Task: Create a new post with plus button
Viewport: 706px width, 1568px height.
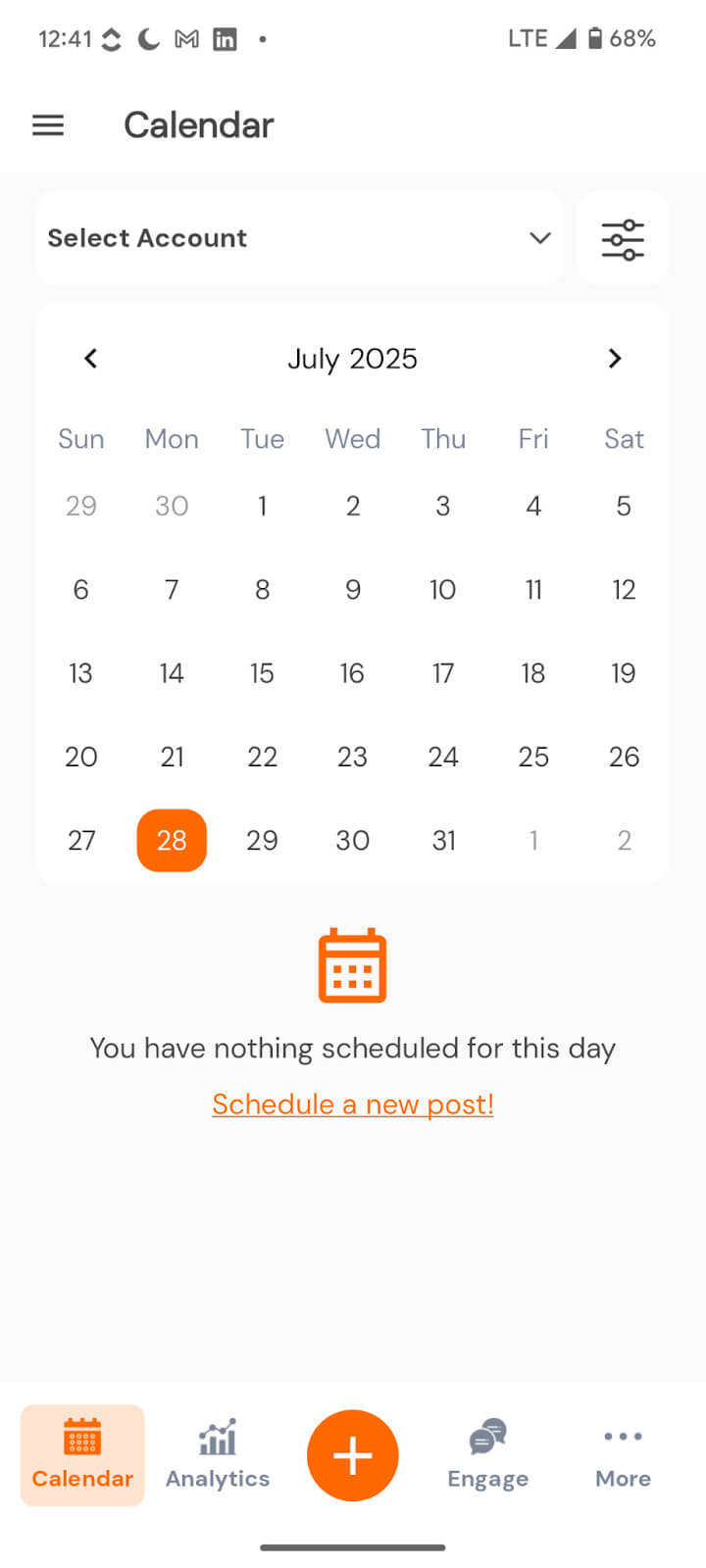Action: point(353,1455)
